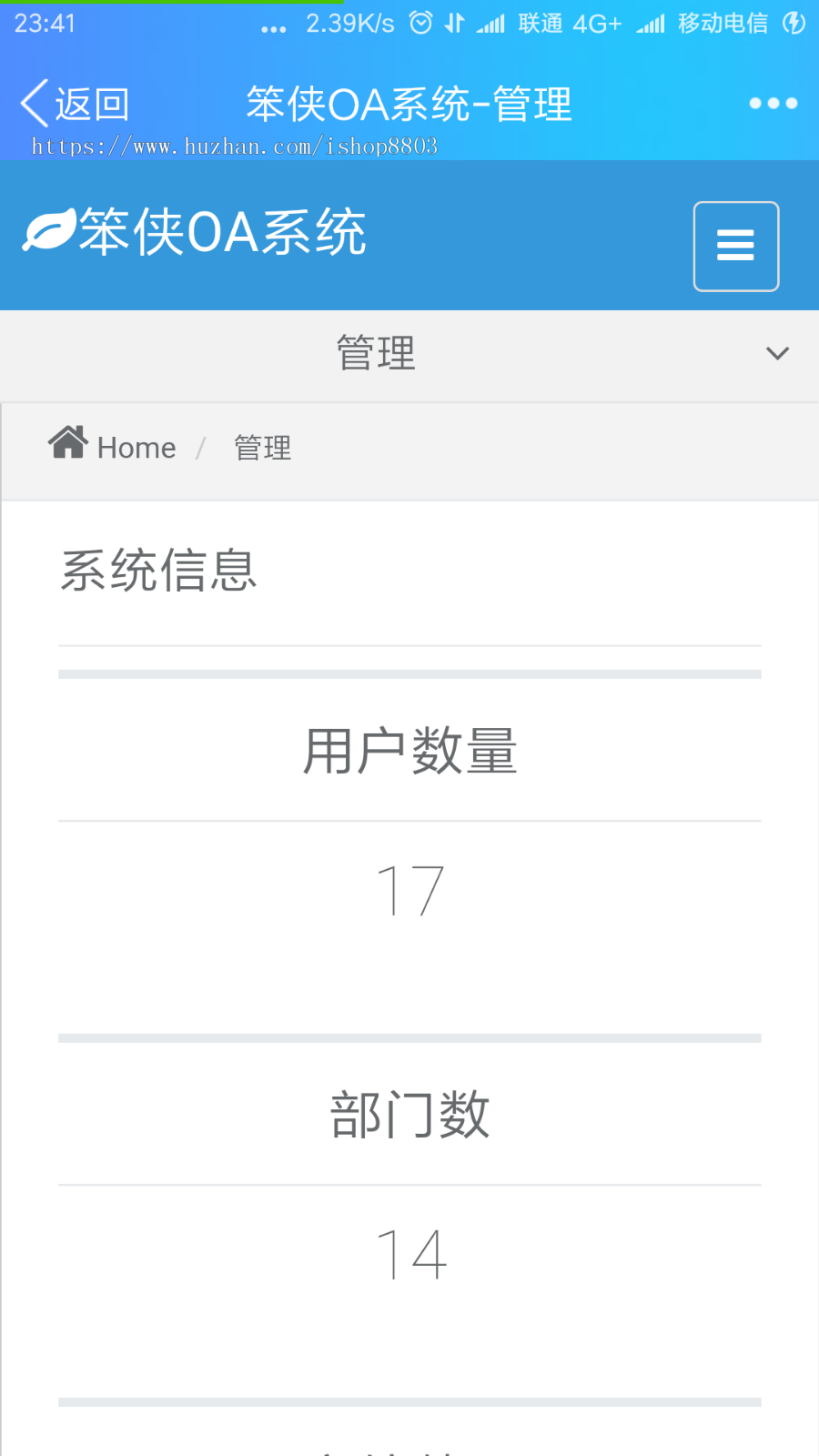
Task: Open the hidden status icons with the ellipsis
Action: [273, 27]
